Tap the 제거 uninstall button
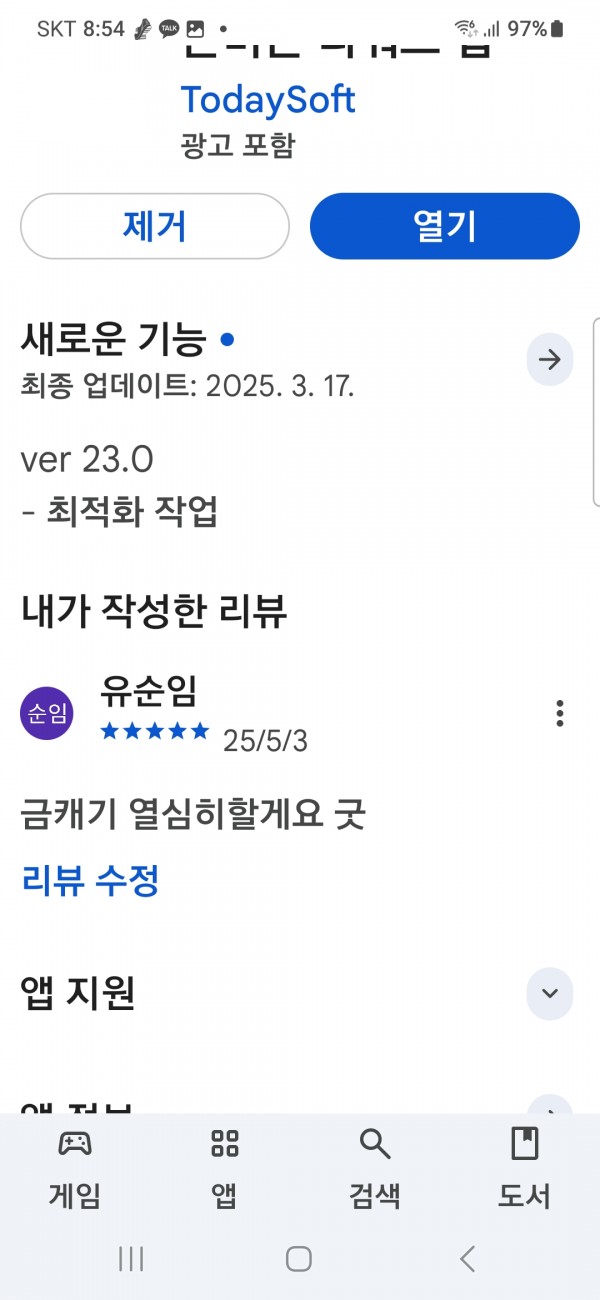Viewport: 600px width, 1300px height. pyautogui.click(x=155, y=226)
